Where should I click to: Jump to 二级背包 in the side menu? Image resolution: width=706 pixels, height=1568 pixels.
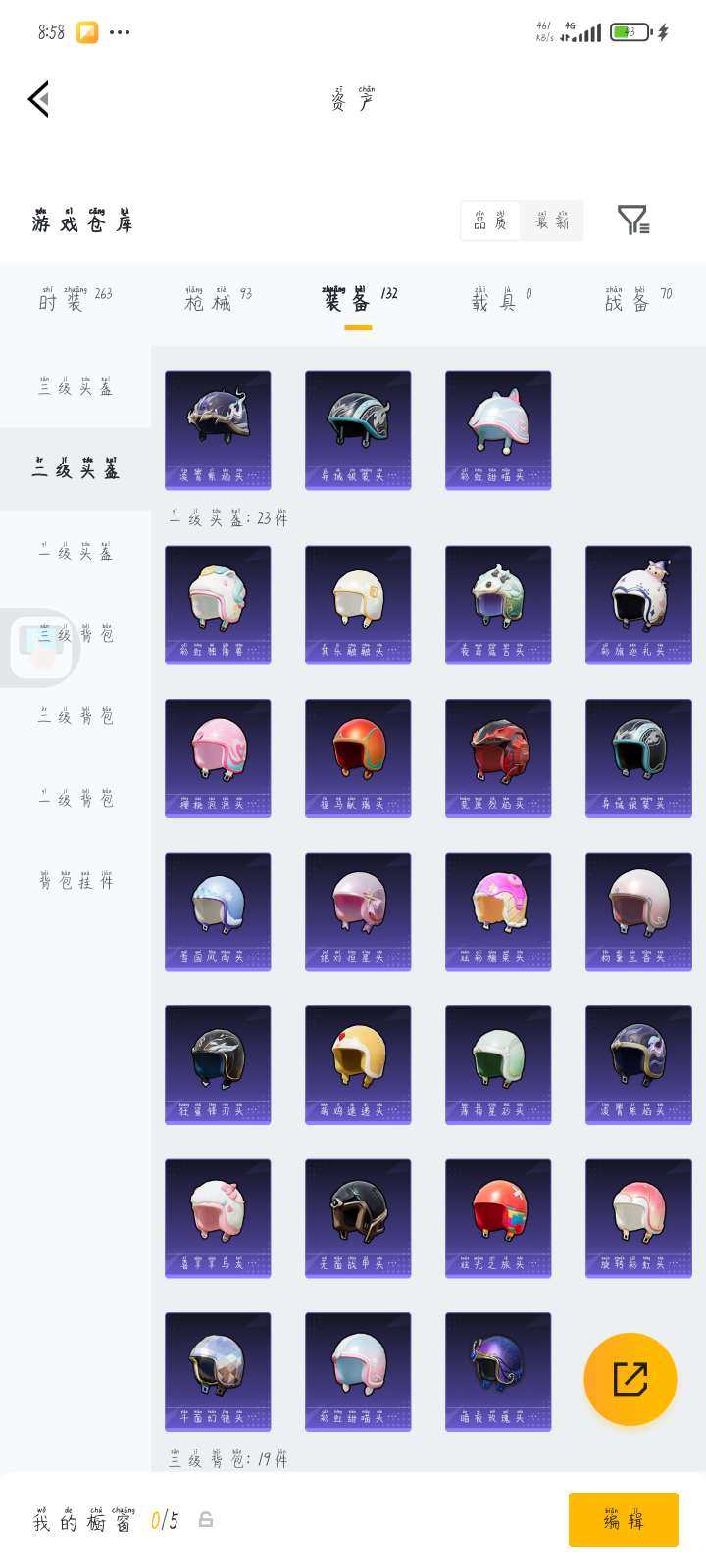[76, 715]
